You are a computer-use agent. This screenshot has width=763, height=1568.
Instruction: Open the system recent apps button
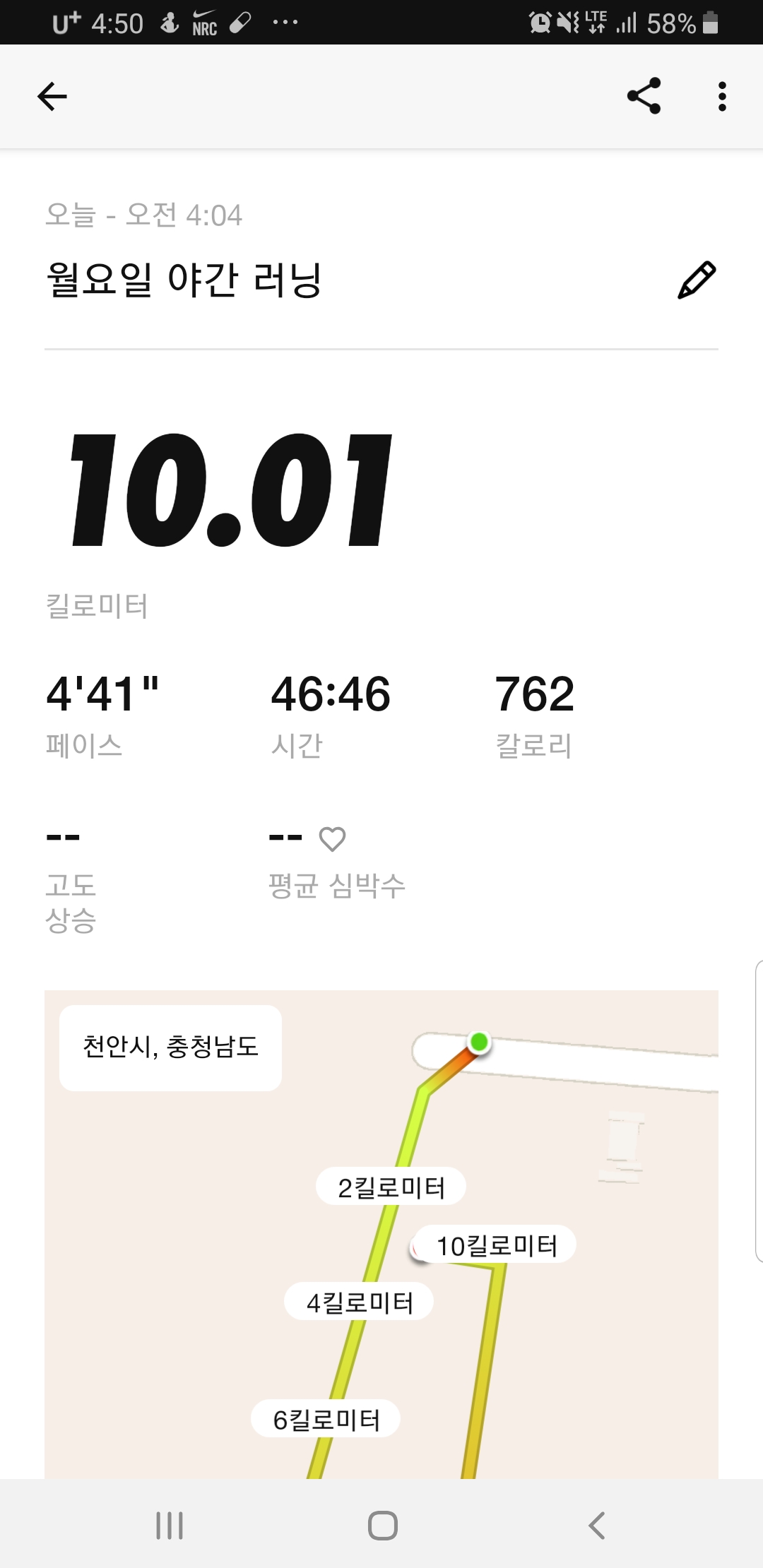pos(170,1526)
